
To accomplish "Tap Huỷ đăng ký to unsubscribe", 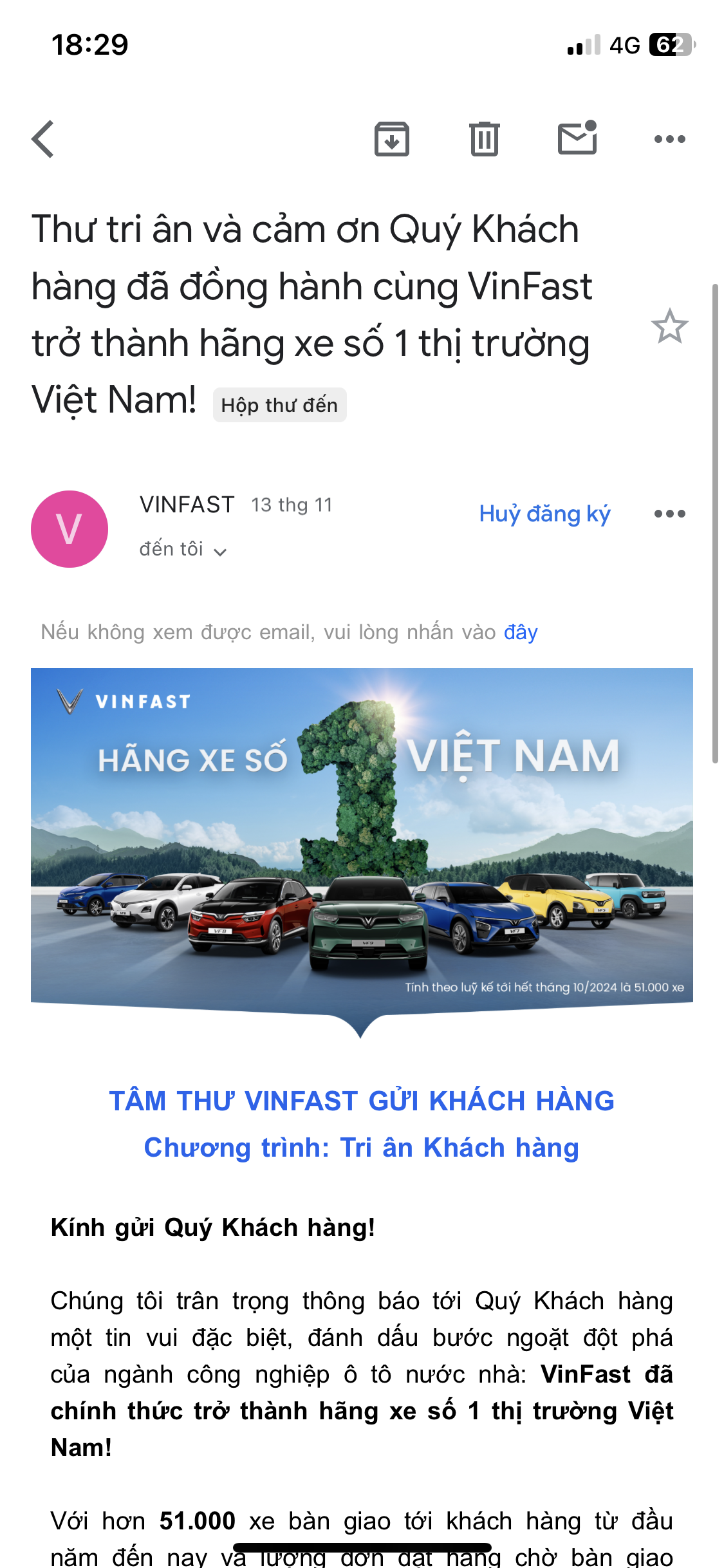I will [x=544, y=514].
